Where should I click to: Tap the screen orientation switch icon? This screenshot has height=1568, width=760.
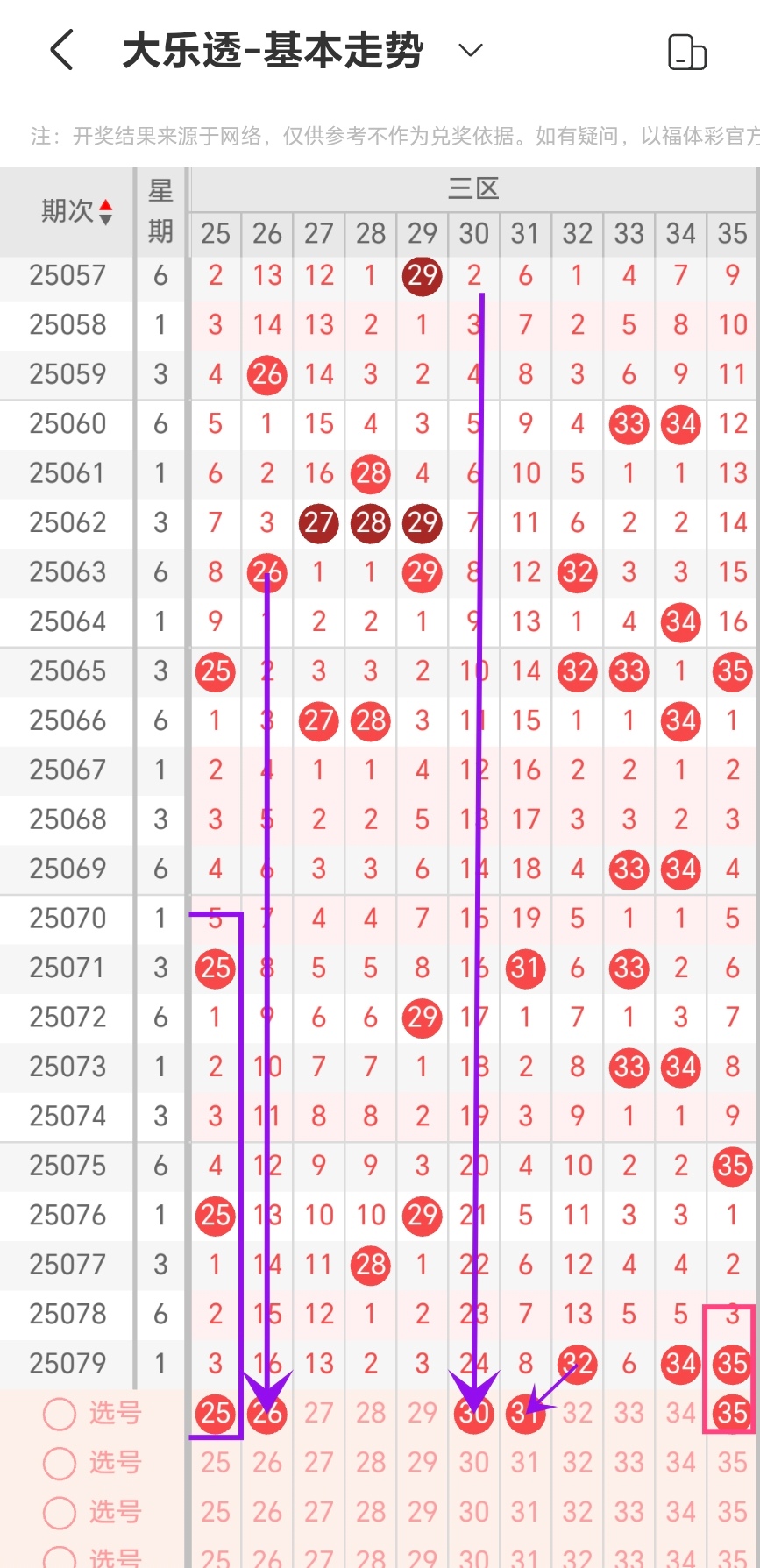687,52
